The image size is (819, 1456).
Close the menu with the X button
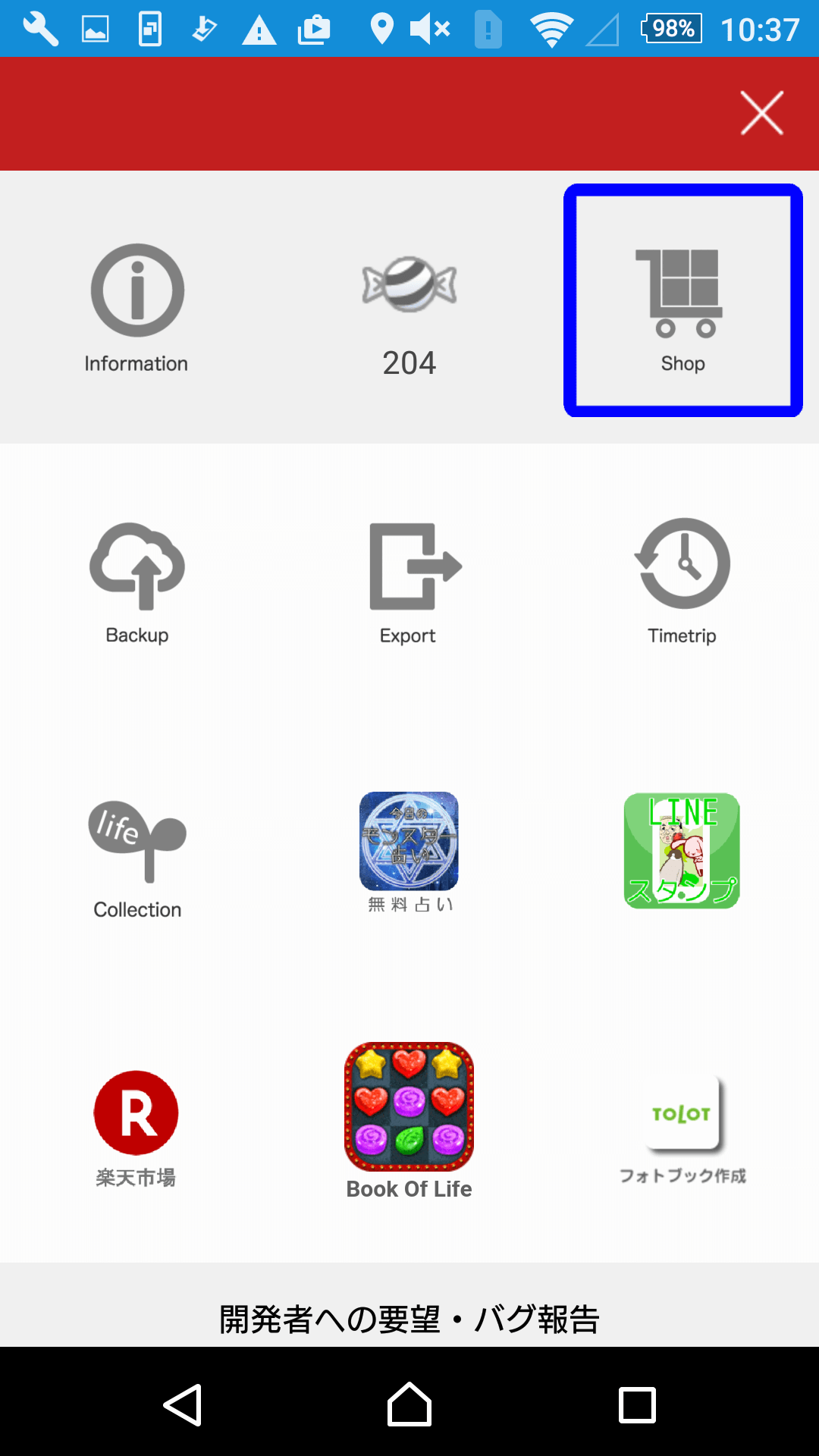point(761,114)
